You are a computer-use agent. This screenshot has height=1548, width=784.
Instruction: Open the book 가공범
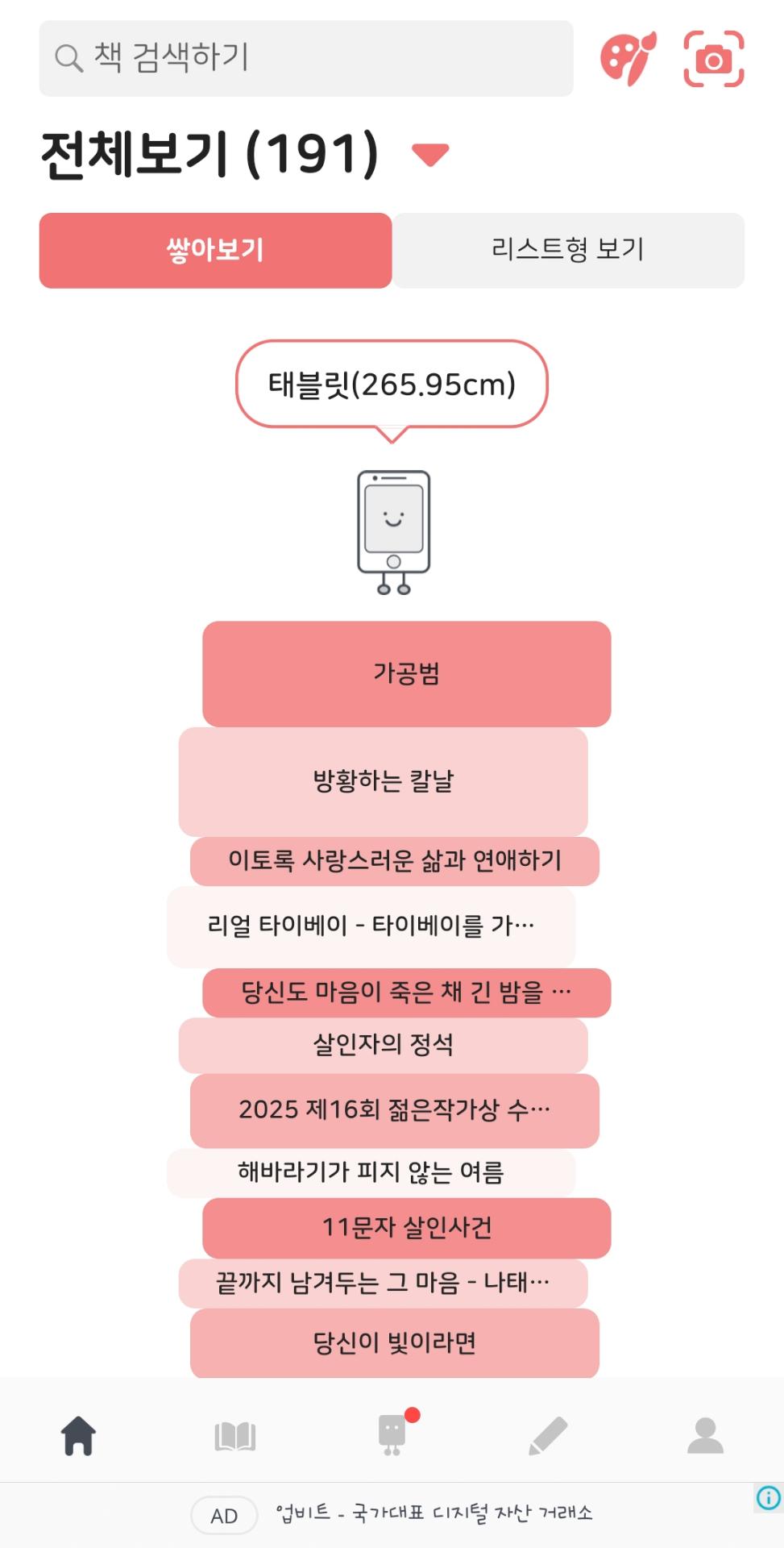[406, 673]
